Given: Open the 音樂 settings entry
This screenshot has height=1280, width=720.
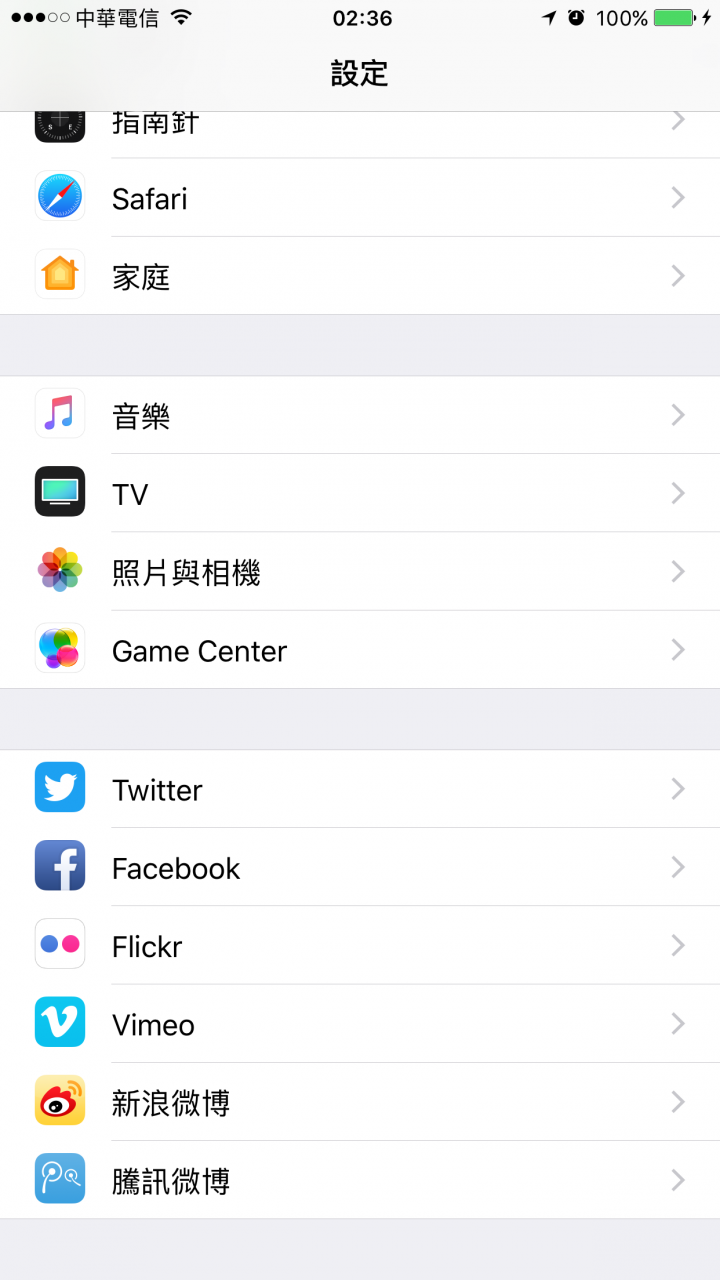Looking at the screenshot, I should (360, 414).
